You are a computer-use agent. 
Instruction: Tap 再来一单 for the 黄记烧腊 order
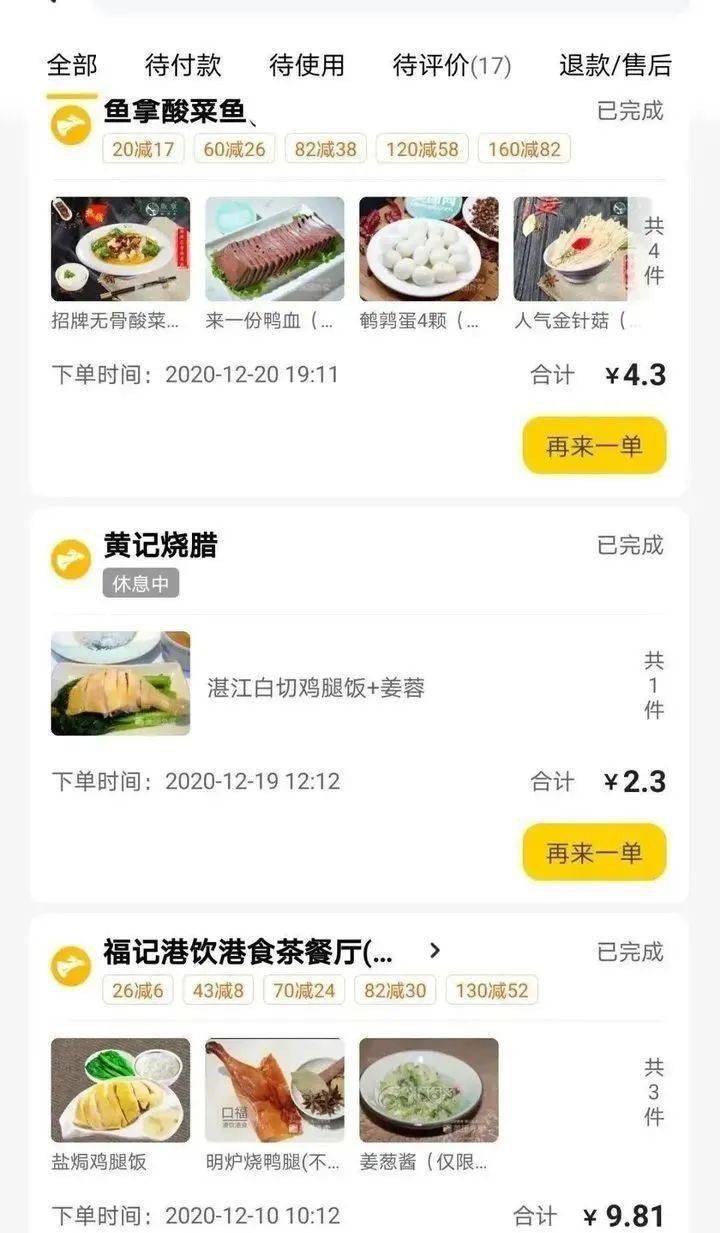click(x=594, y=853)
